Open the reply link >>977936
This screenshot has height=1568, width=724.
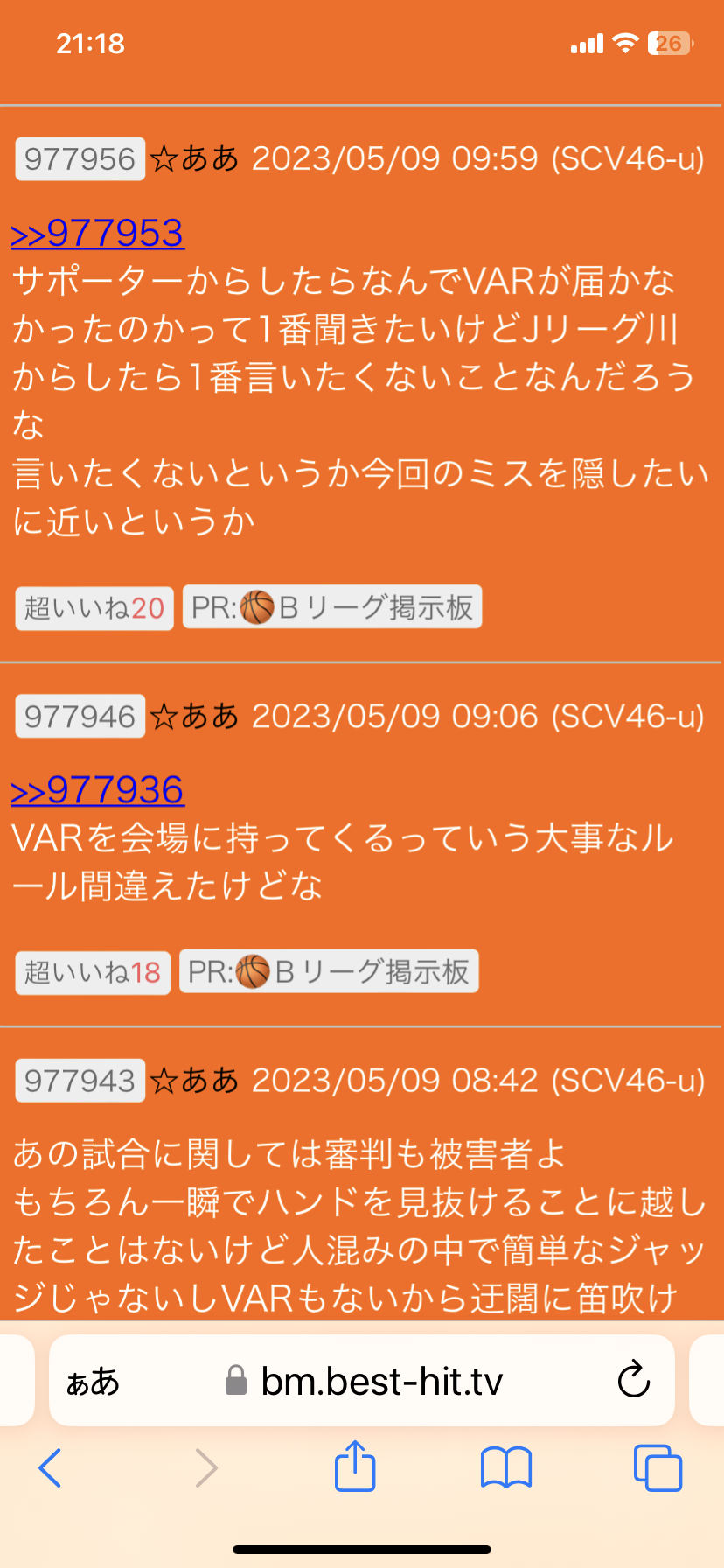pos(97,790)
